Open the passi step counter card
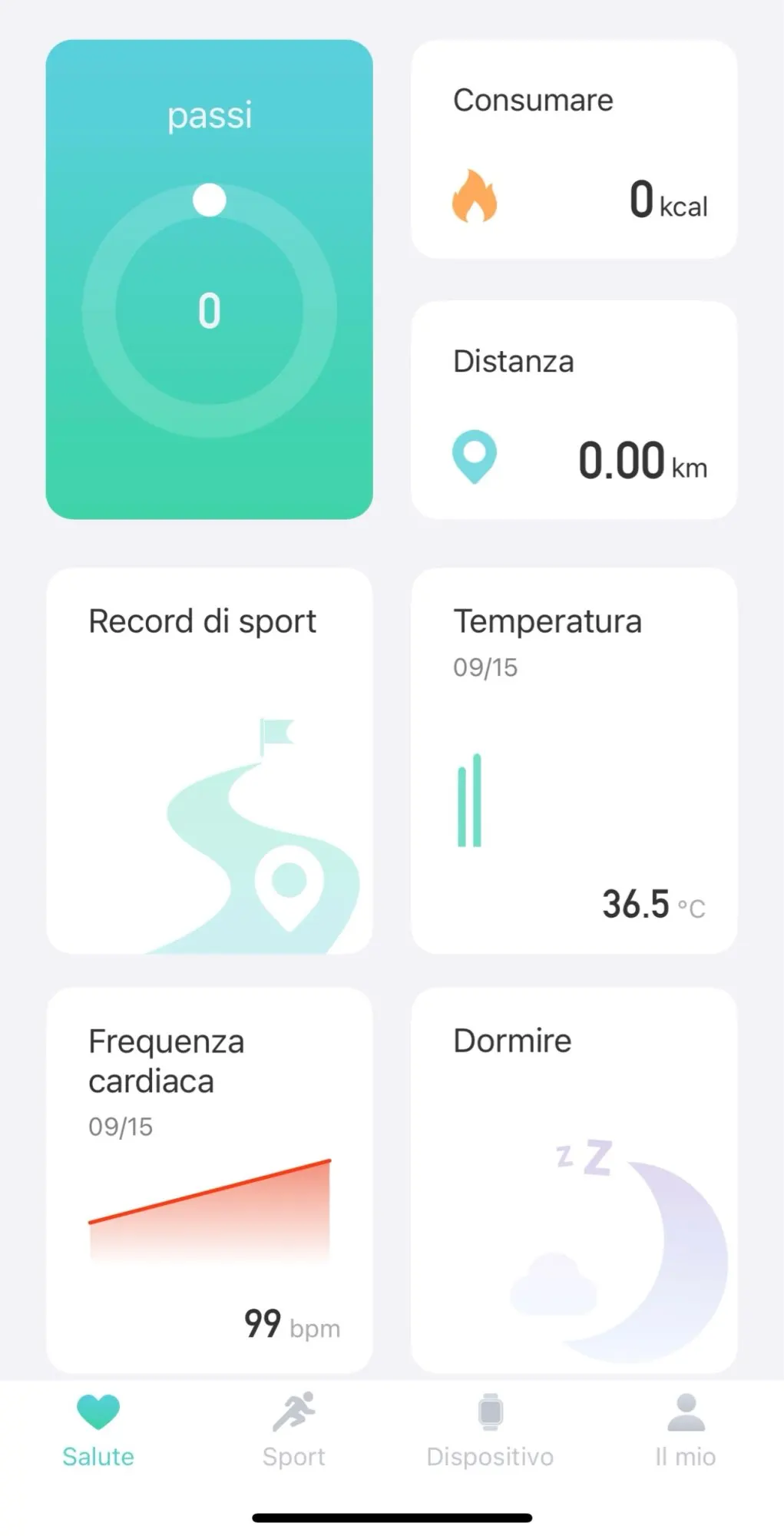 209,280
